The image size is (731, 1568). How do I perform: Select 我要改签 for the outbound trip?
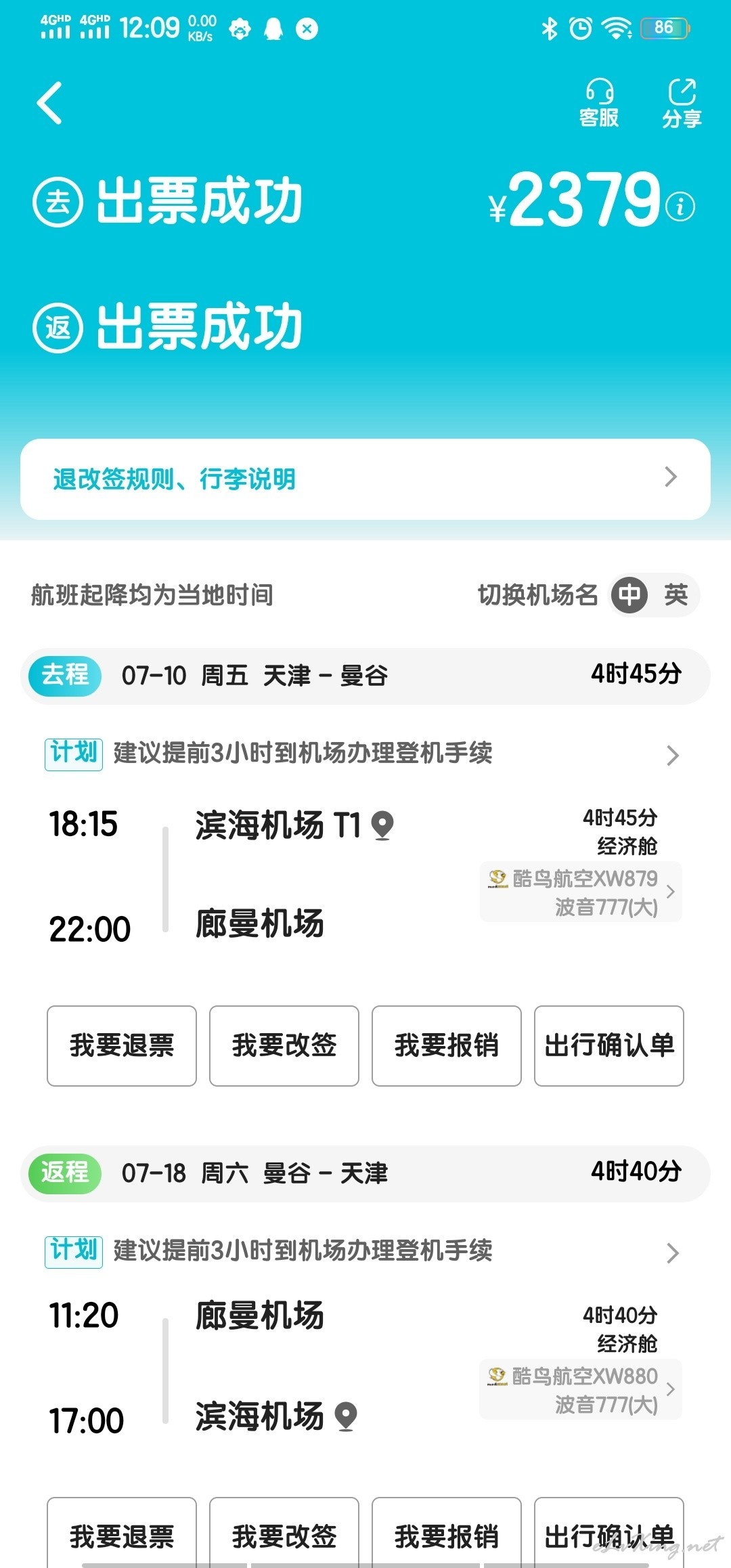pos(284,1046)
